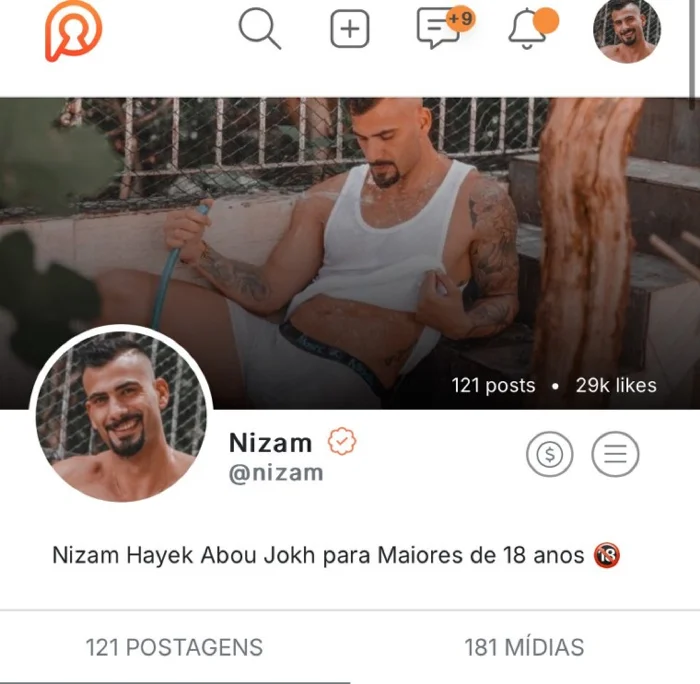This screenshot has height=684, width=700.
Task: Open the search magnifier
Action: (x=259, y=29)
